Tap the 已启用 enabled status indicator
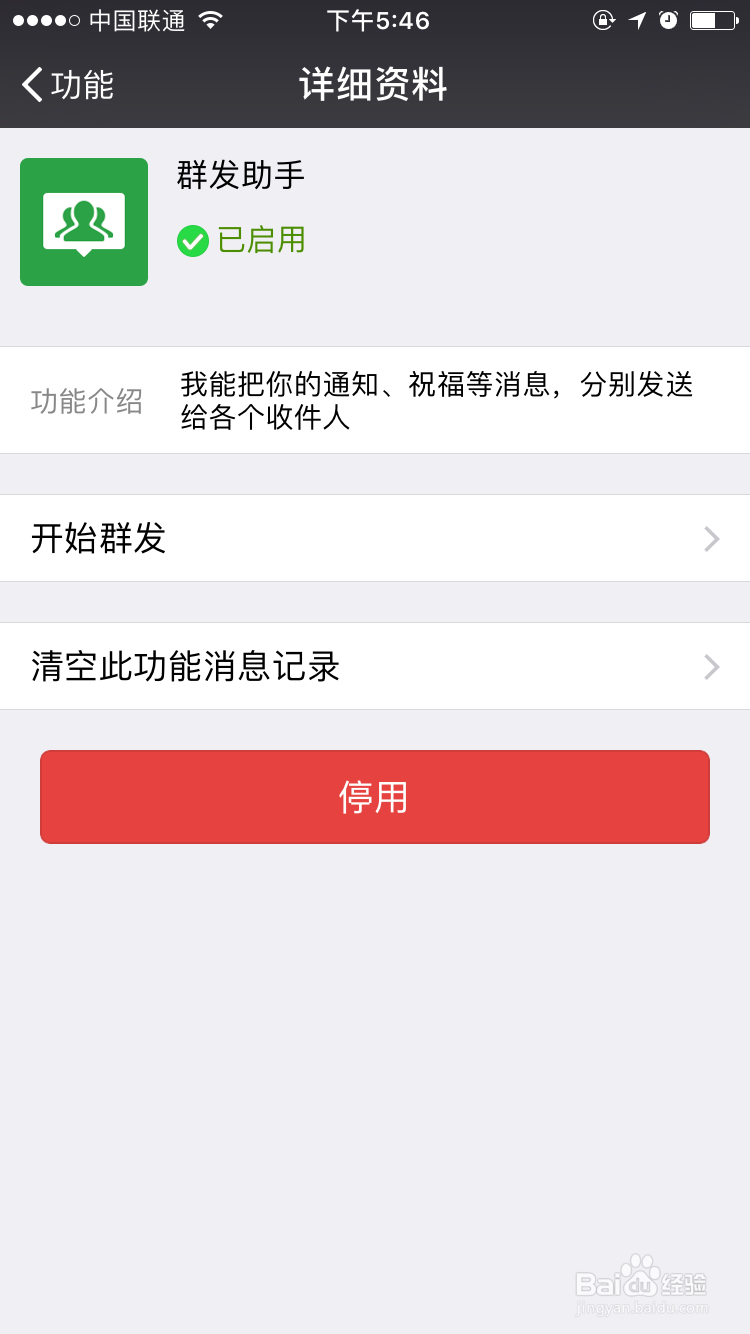Screen dimensions: 750x1334 (x=260, y=241)
